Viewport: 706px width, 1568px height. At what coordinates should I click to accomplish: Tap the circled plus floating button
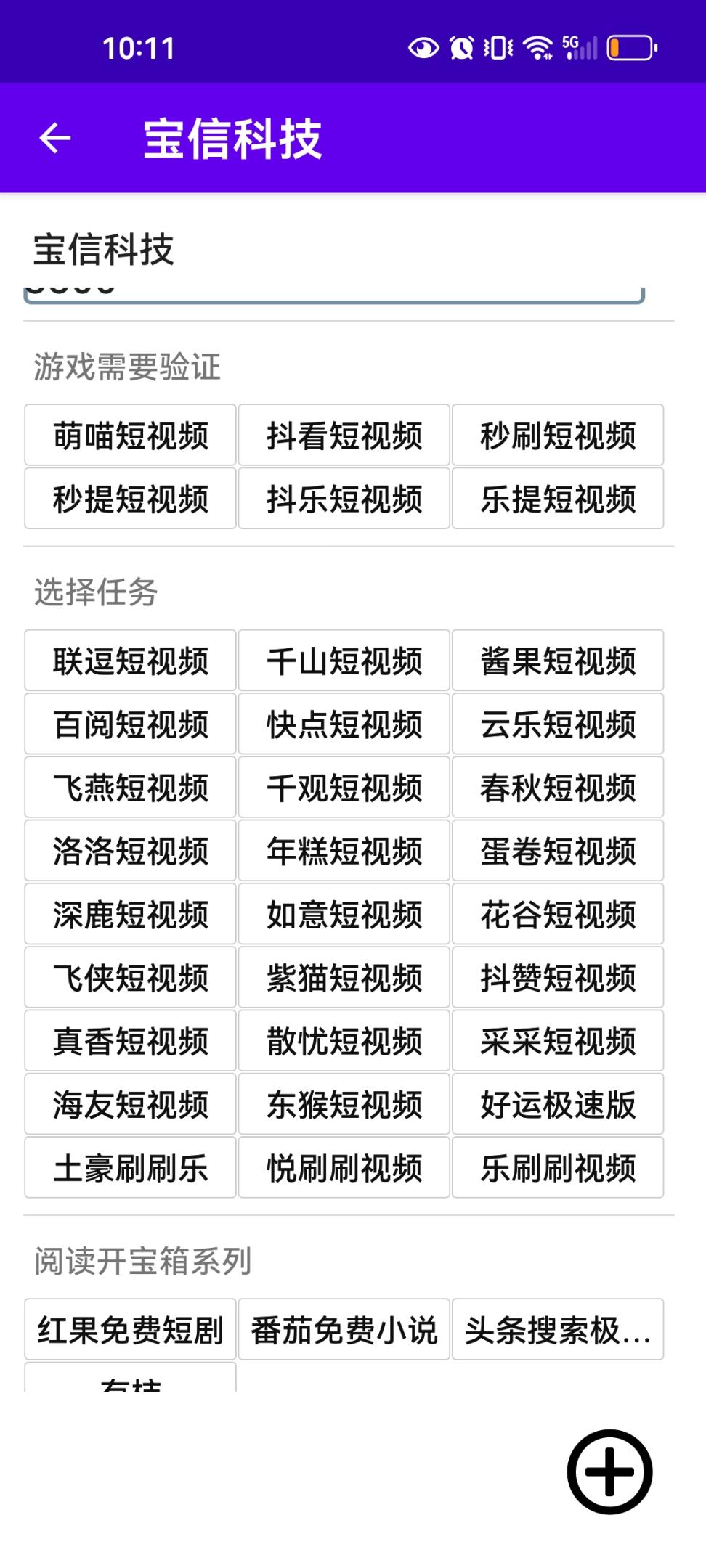(609, 1472)
